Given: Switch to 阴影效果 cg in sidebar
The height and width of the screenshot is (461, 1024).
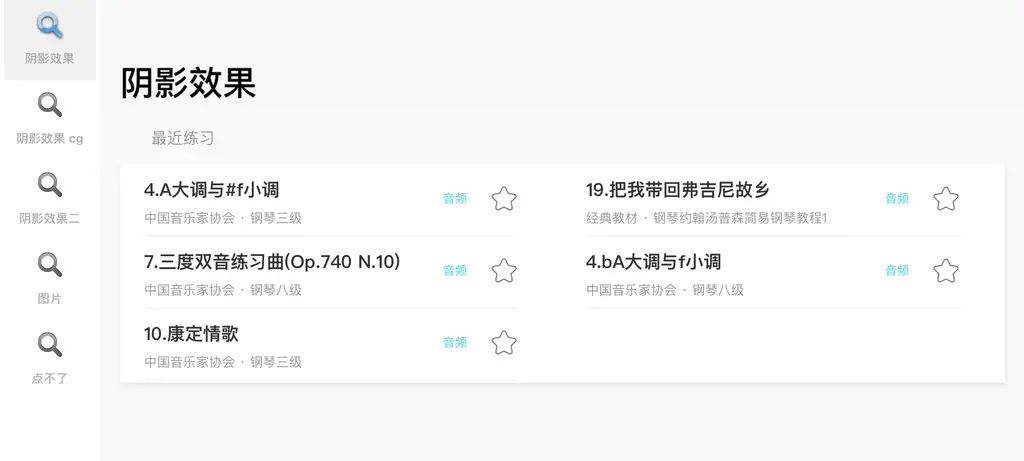Looking at the screenshot, I should (x=49, y=118).
